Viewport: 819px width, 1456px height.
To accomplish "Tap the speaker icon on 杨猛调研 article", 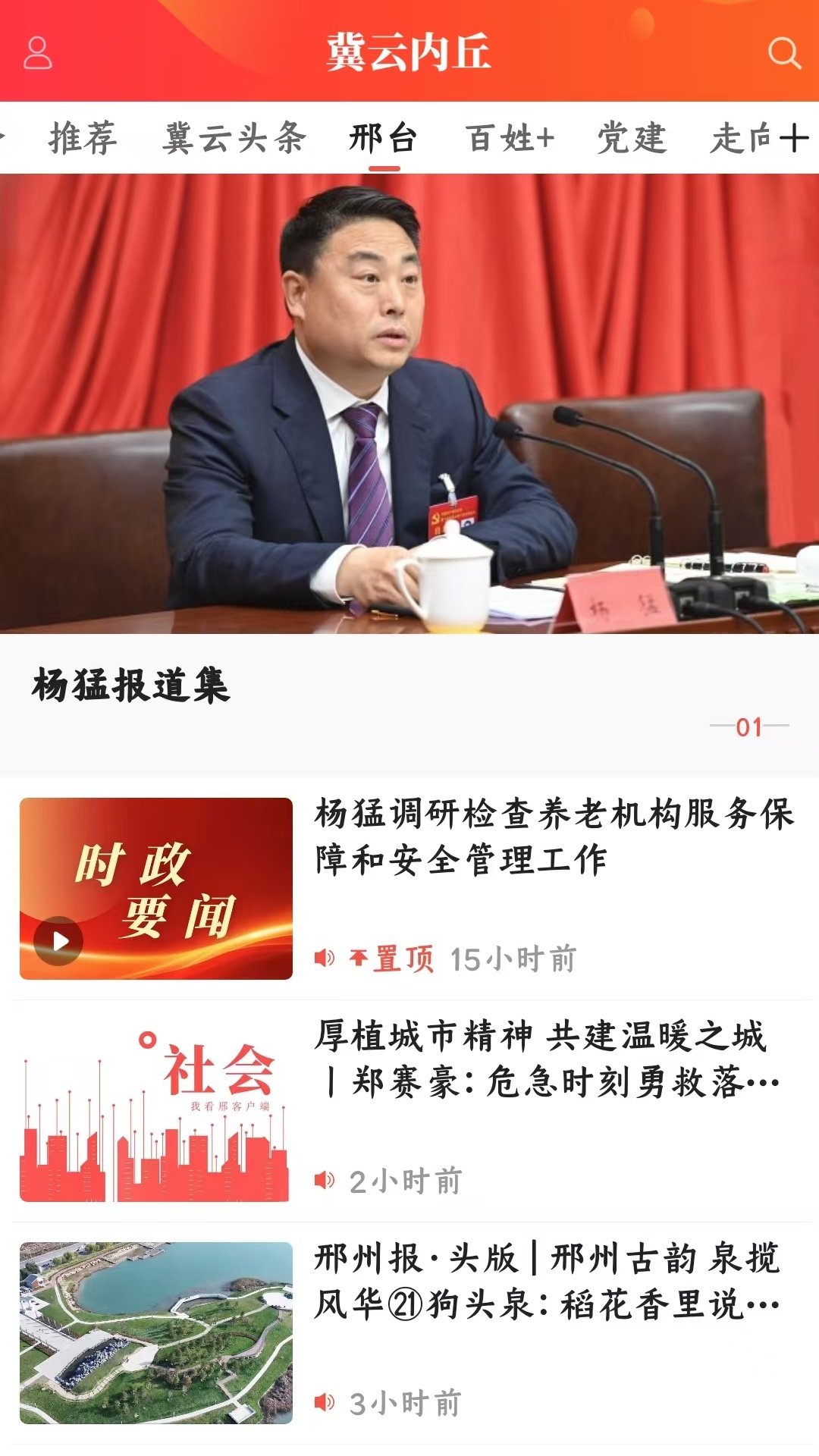I will click(325, 959).
